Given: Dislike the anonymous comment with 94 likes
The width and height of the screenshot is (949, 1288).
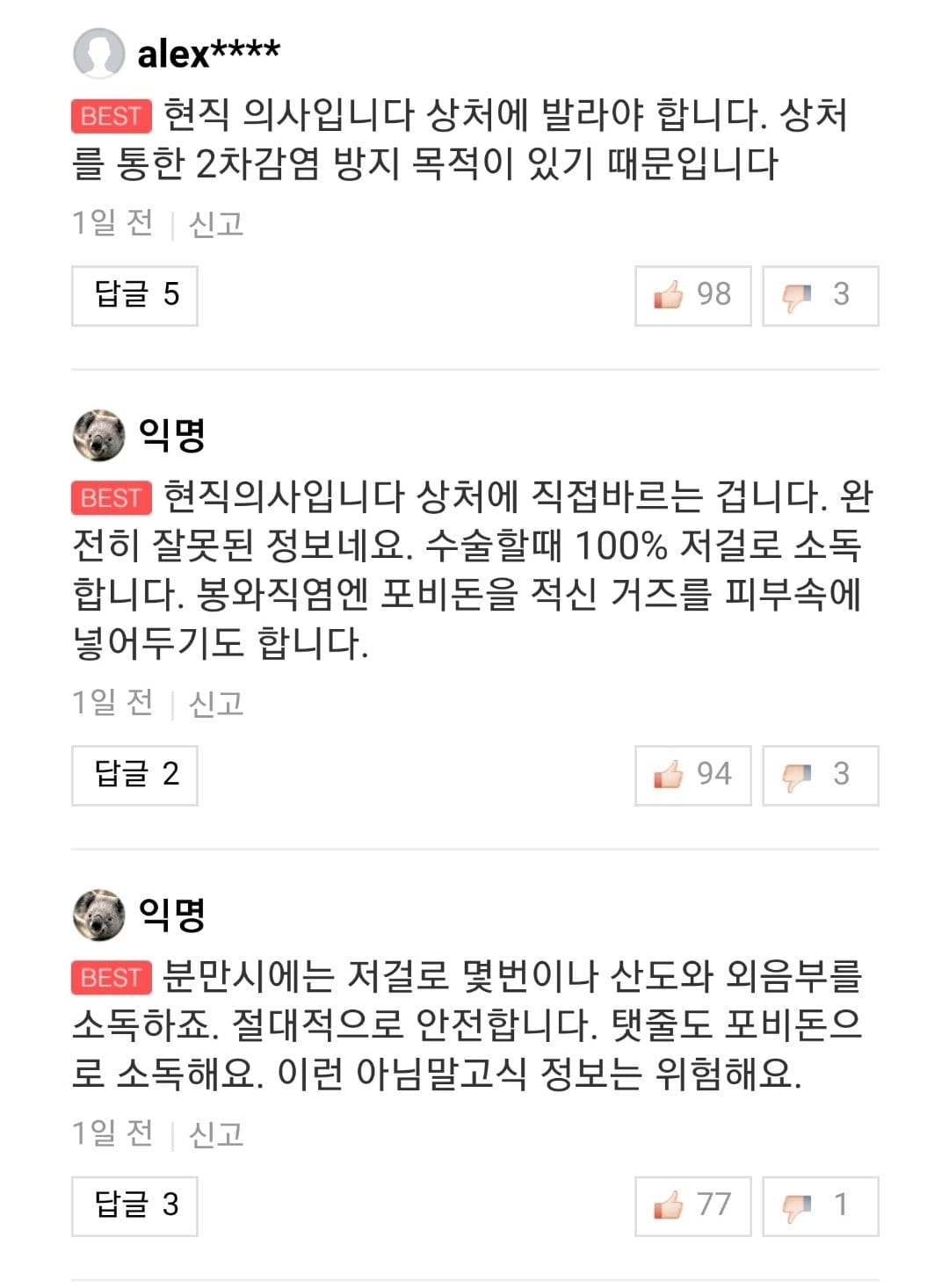Looking at the screenshot, I should click(820, 775).
